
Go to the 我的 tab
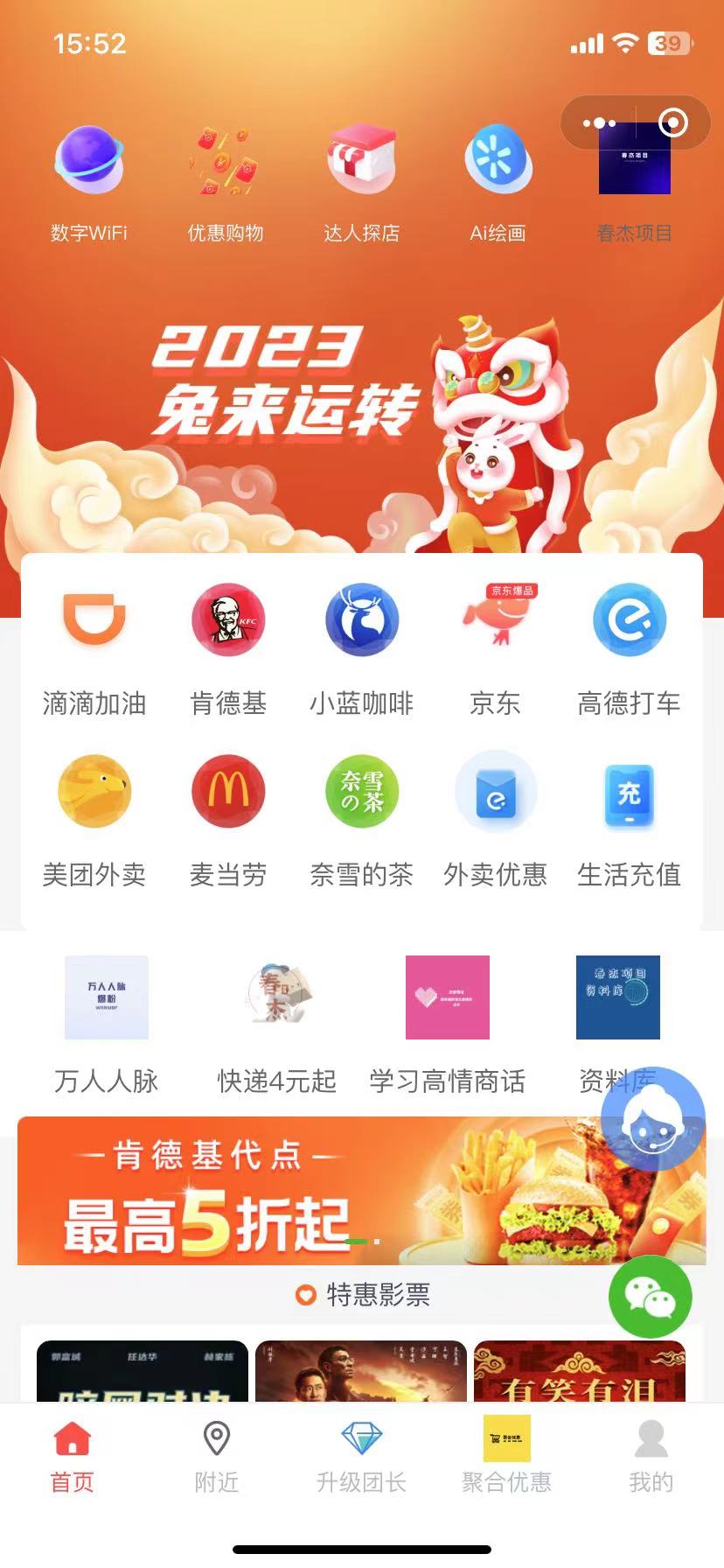pos(651,1457)
